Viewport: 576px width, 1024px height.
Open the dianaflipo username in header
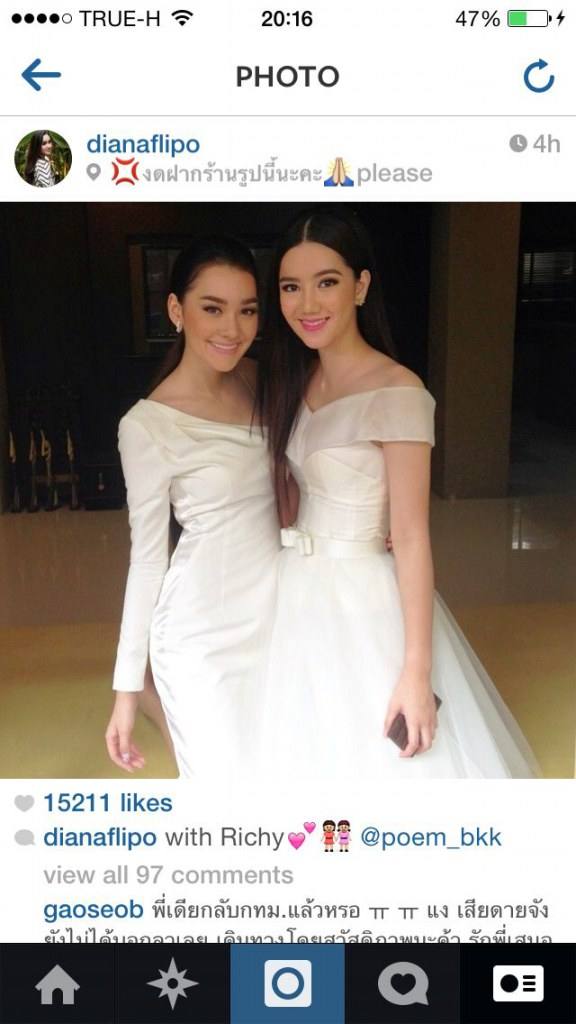(x=143, y=144)
